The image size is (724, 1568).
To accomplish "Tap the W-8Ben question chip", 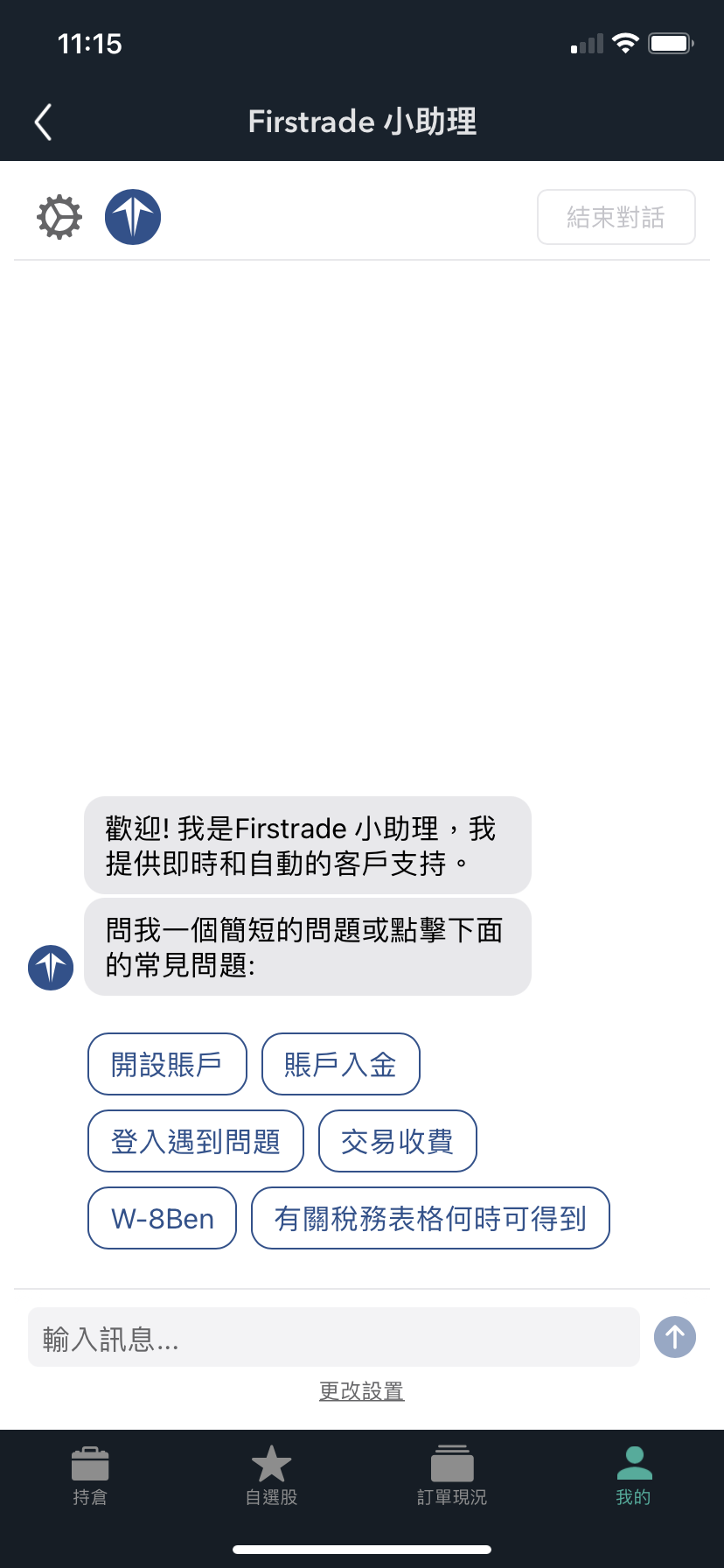I will [x=162, y=1218].
